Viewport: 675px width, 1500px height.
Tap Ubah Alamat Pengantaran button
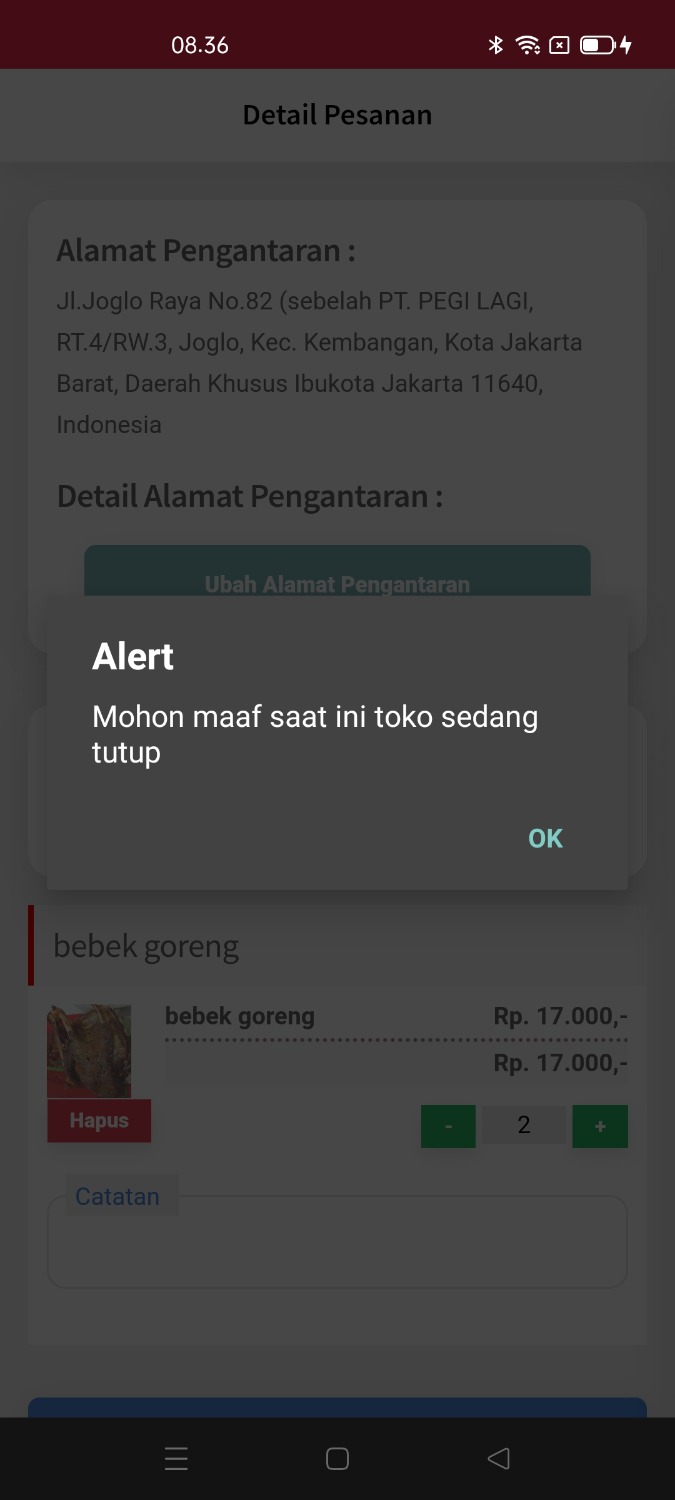[337, 574]
